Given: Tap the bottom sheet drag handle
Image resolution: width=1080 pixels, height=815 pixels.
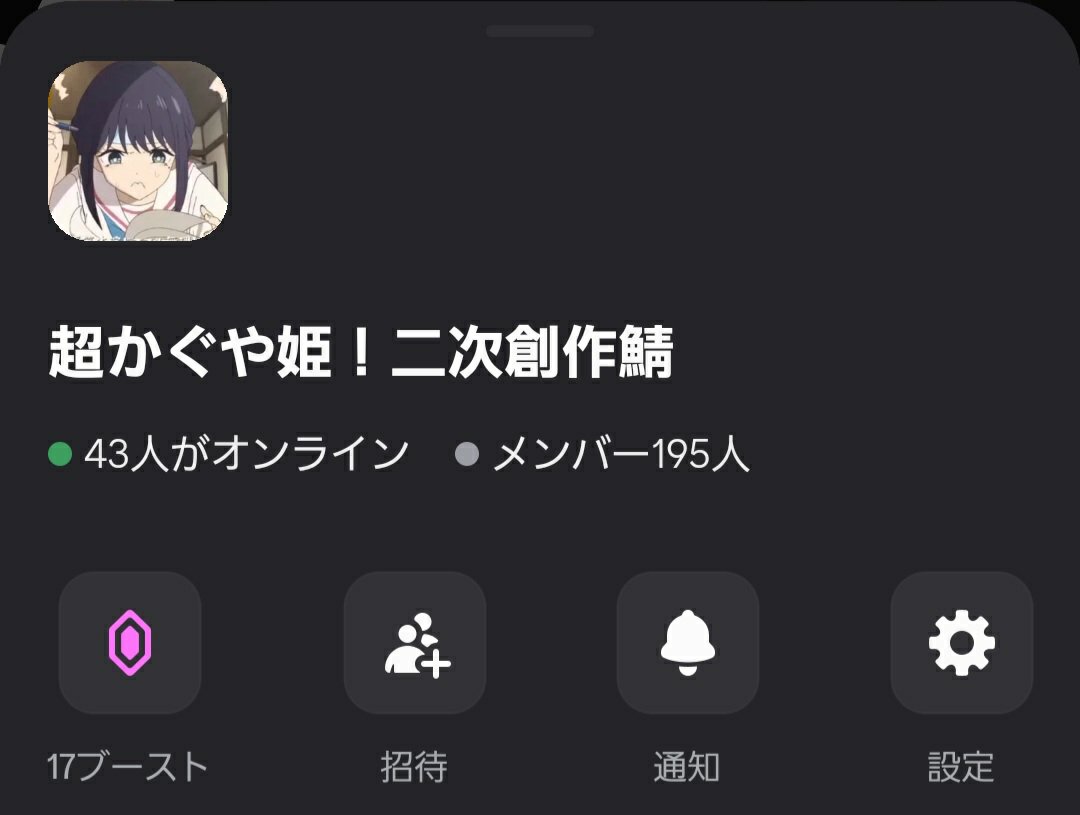Looking at the screenshot, I should tap(540, 31).
